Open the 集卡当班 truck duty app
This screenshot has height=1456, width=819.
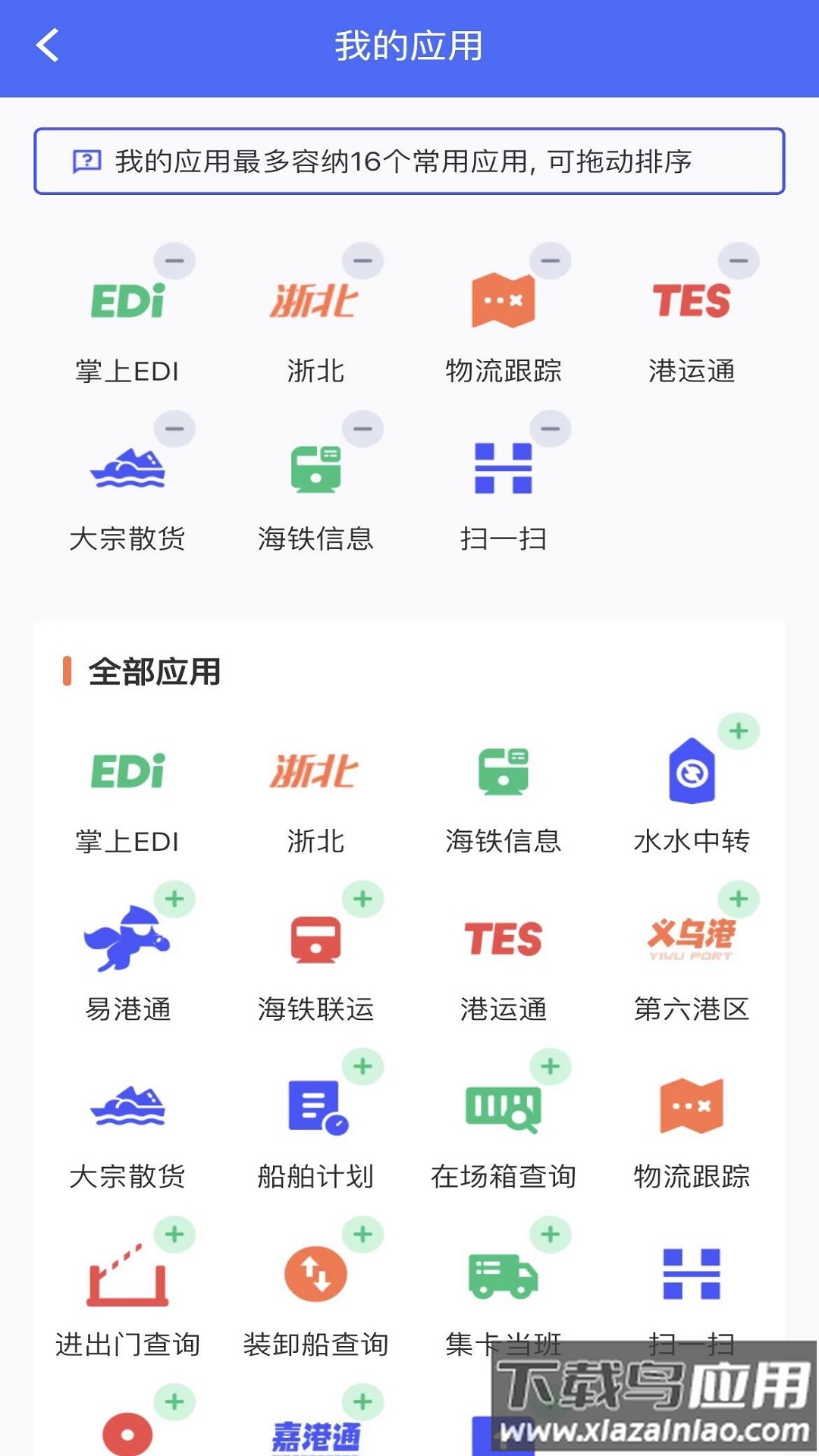click(503, 1278)
